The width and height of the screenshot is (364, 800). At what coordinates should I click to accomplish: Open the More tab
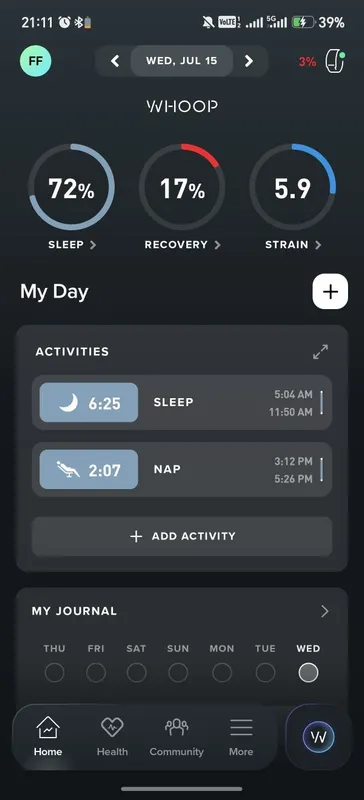point(241,737)
